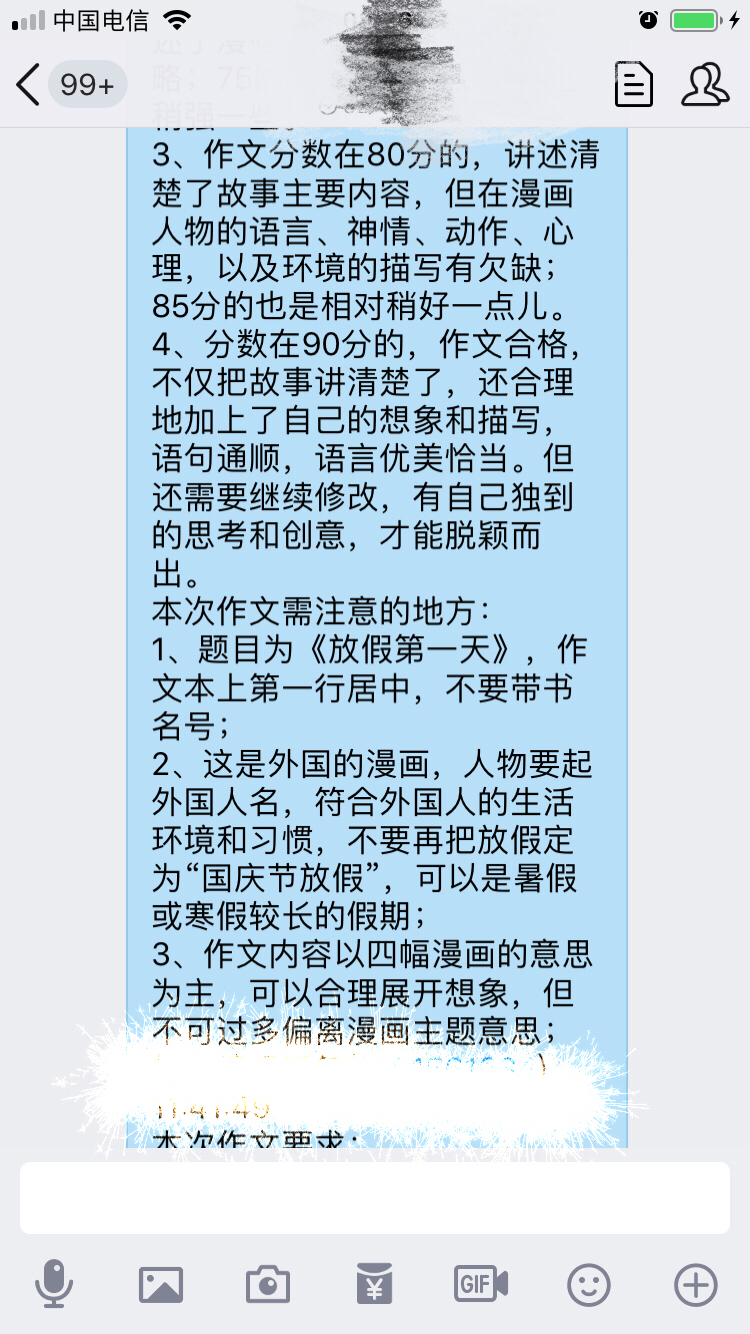750x1334 pixels.
Task: Open the camera to take a photo
Action: (x=268, y=1283)
